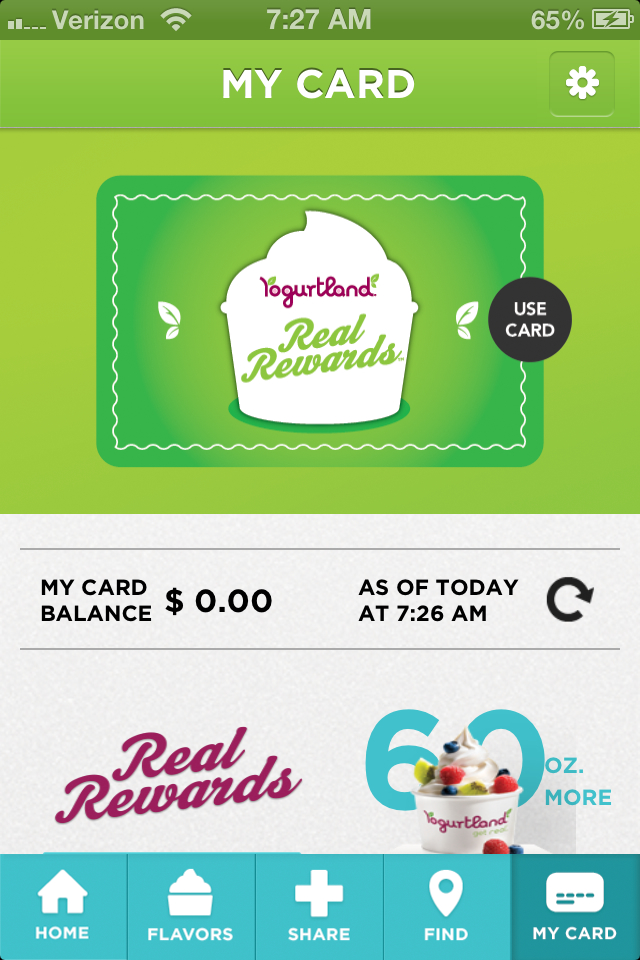Switch to the Flavors tab
The width and height of the screenshot is (640, 960).
(x=190, y=907)
